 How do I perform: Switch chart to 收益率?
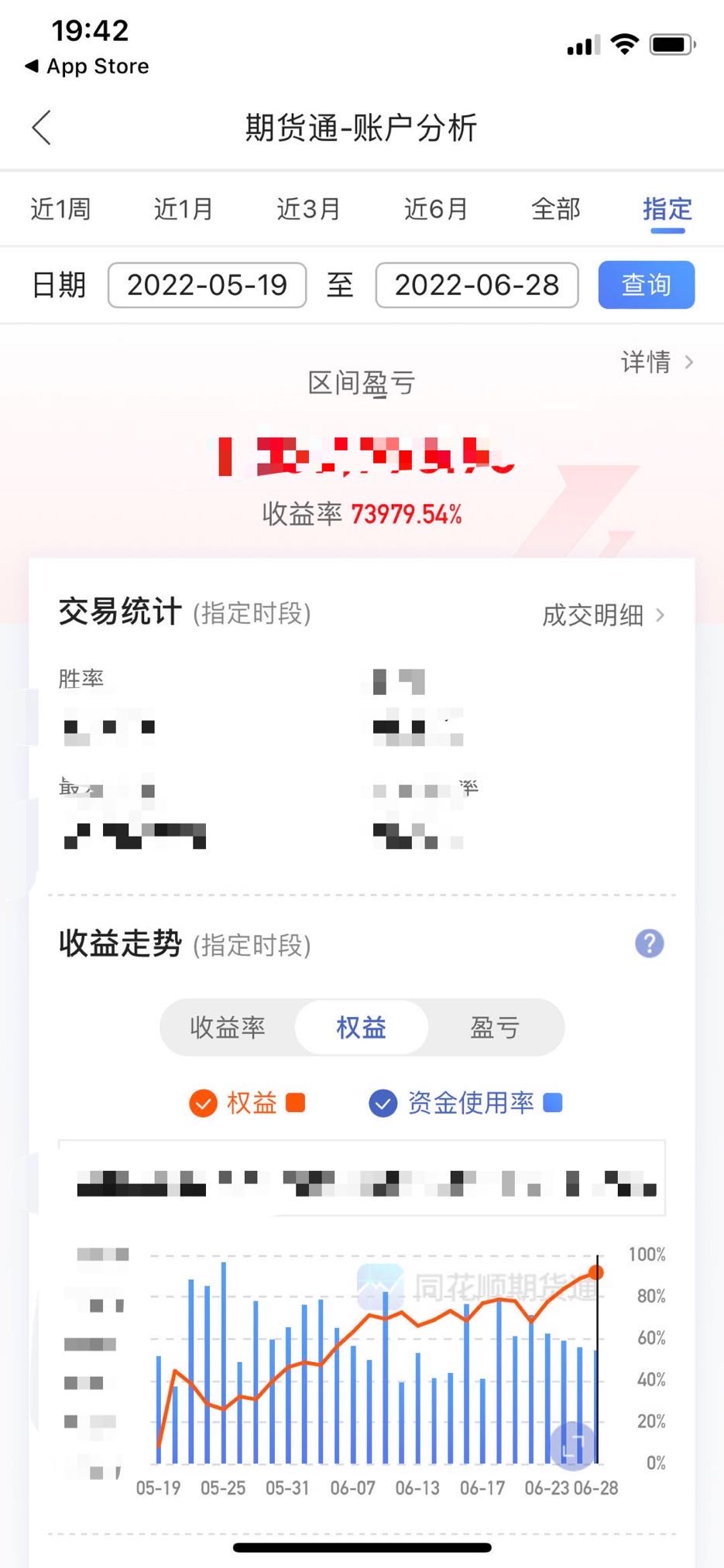[228, 1028]
